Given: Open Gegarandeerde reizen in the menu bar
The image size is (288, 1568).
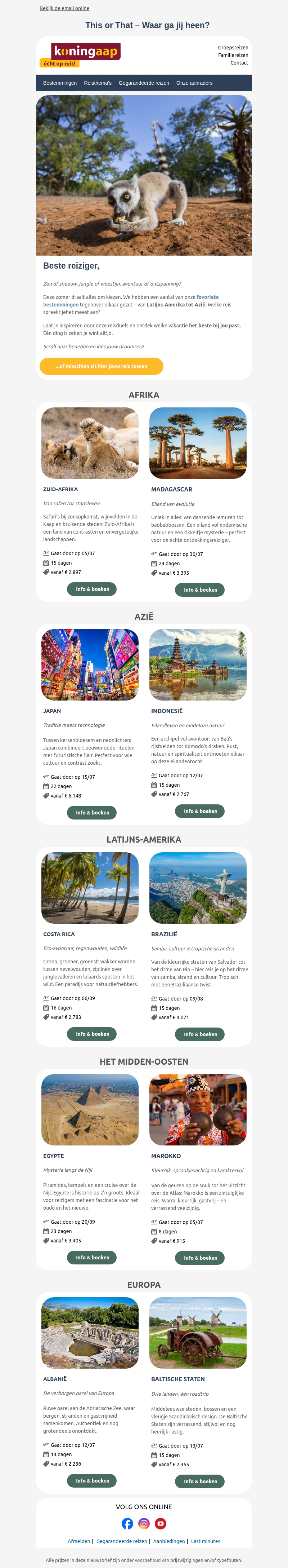Looking at the screenshot, I should (x=143, y=83).
